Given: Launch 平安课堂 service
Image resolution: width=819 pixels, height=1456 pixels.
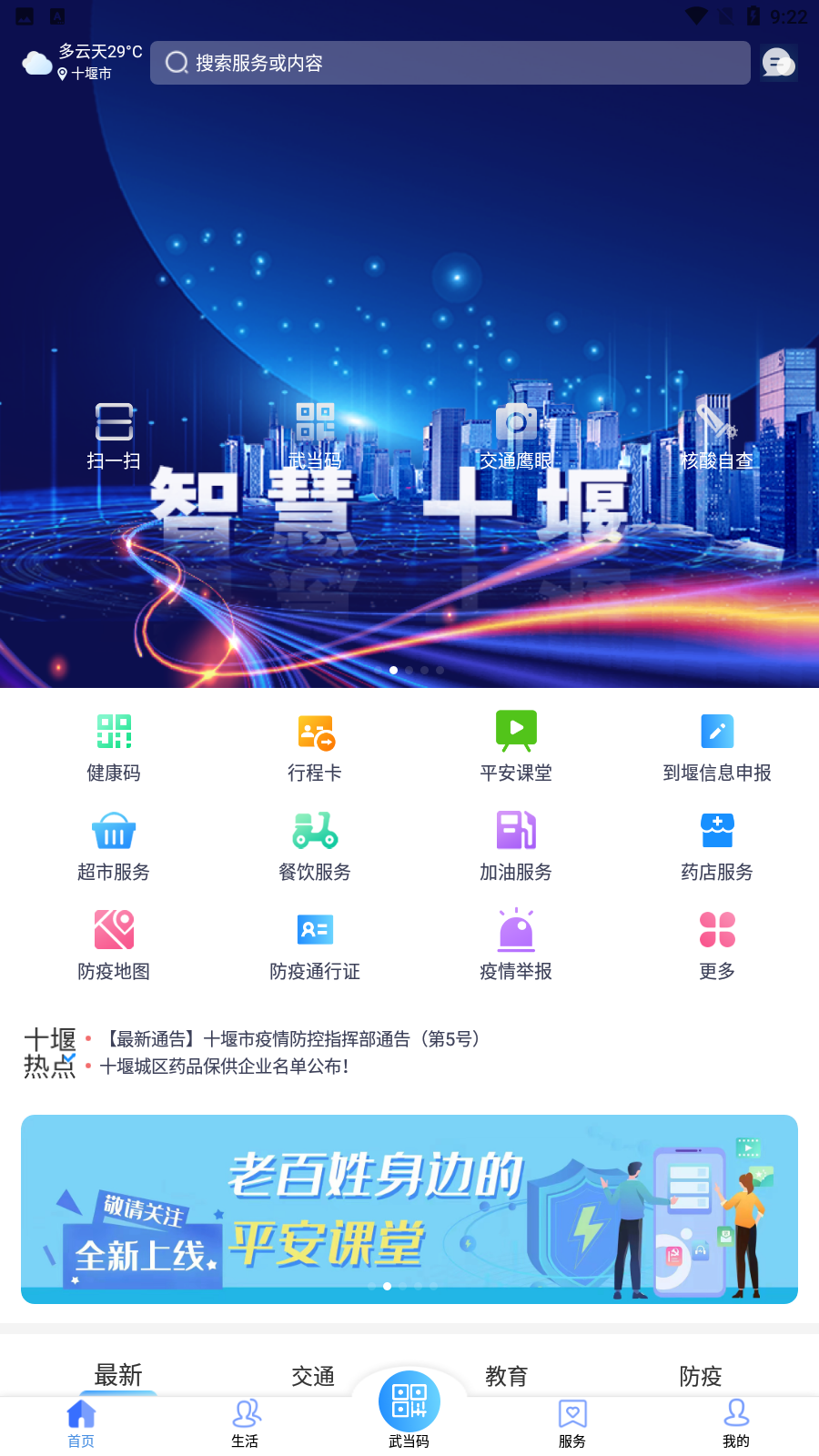Looking at the screenshot, I should click(x=516, y=747).
